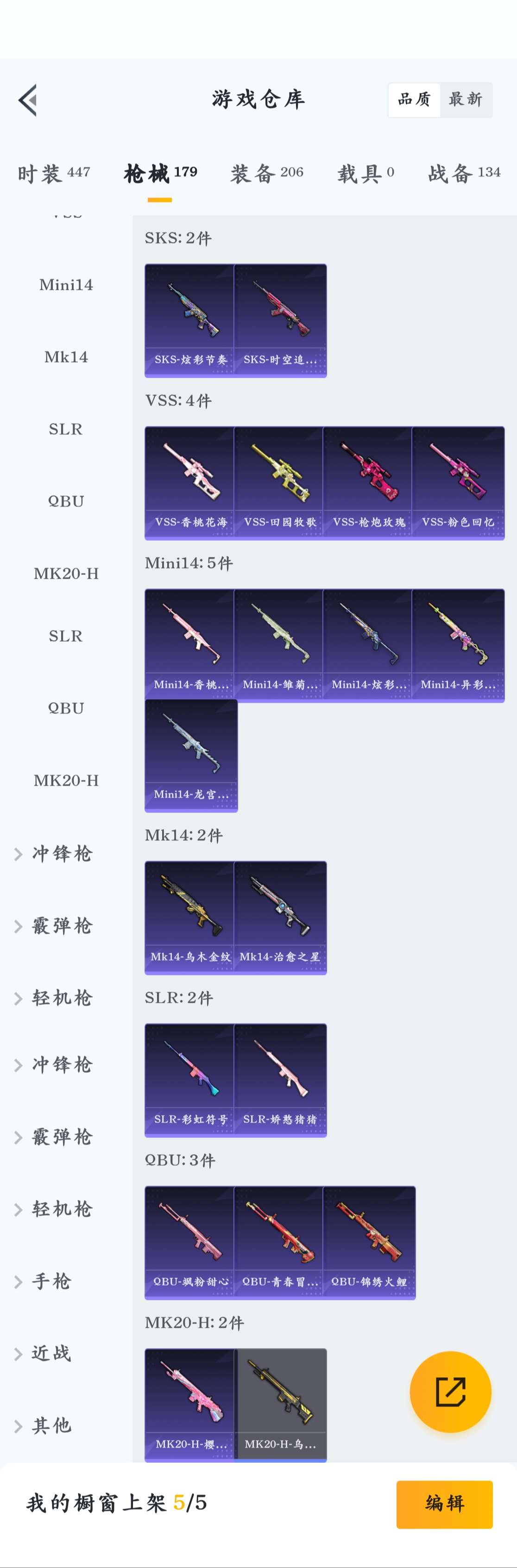Jump to Mk14 in the sidebar

tap(66, 356)
